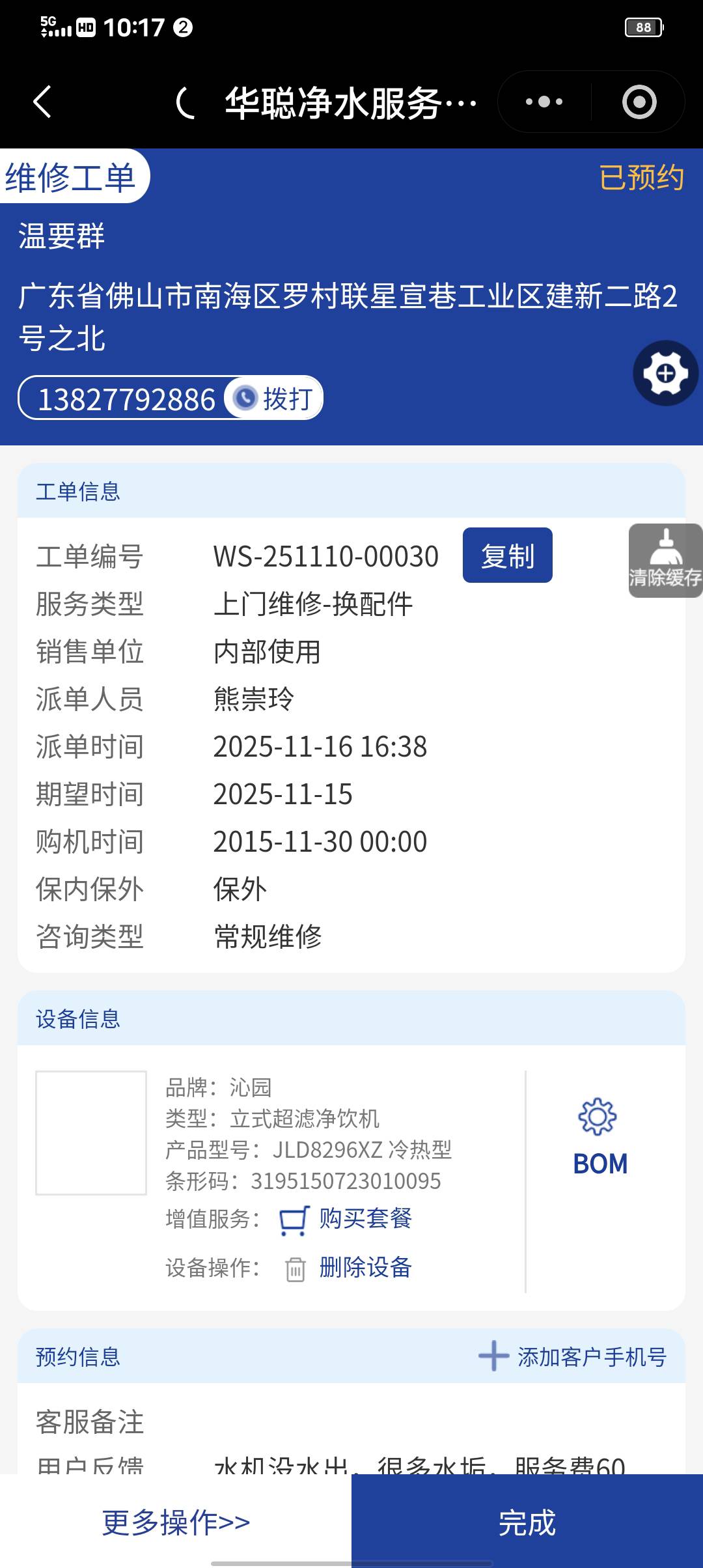Close the mini program with the circle icon
Screen dimensions: 703x1568
639,102
